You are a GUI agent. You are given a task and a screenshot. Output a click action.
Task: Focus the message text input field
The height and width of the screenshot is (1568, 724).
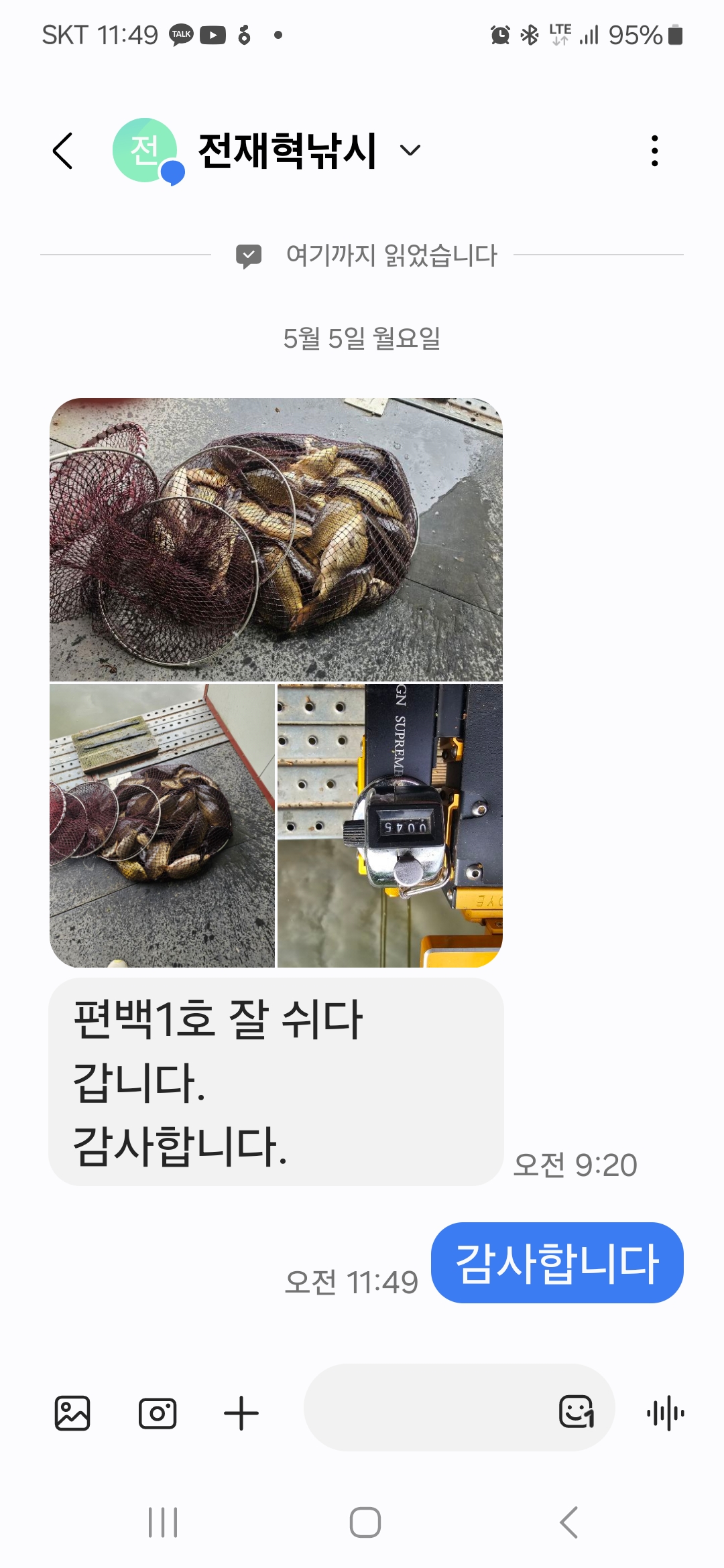tap(429, 1408)
